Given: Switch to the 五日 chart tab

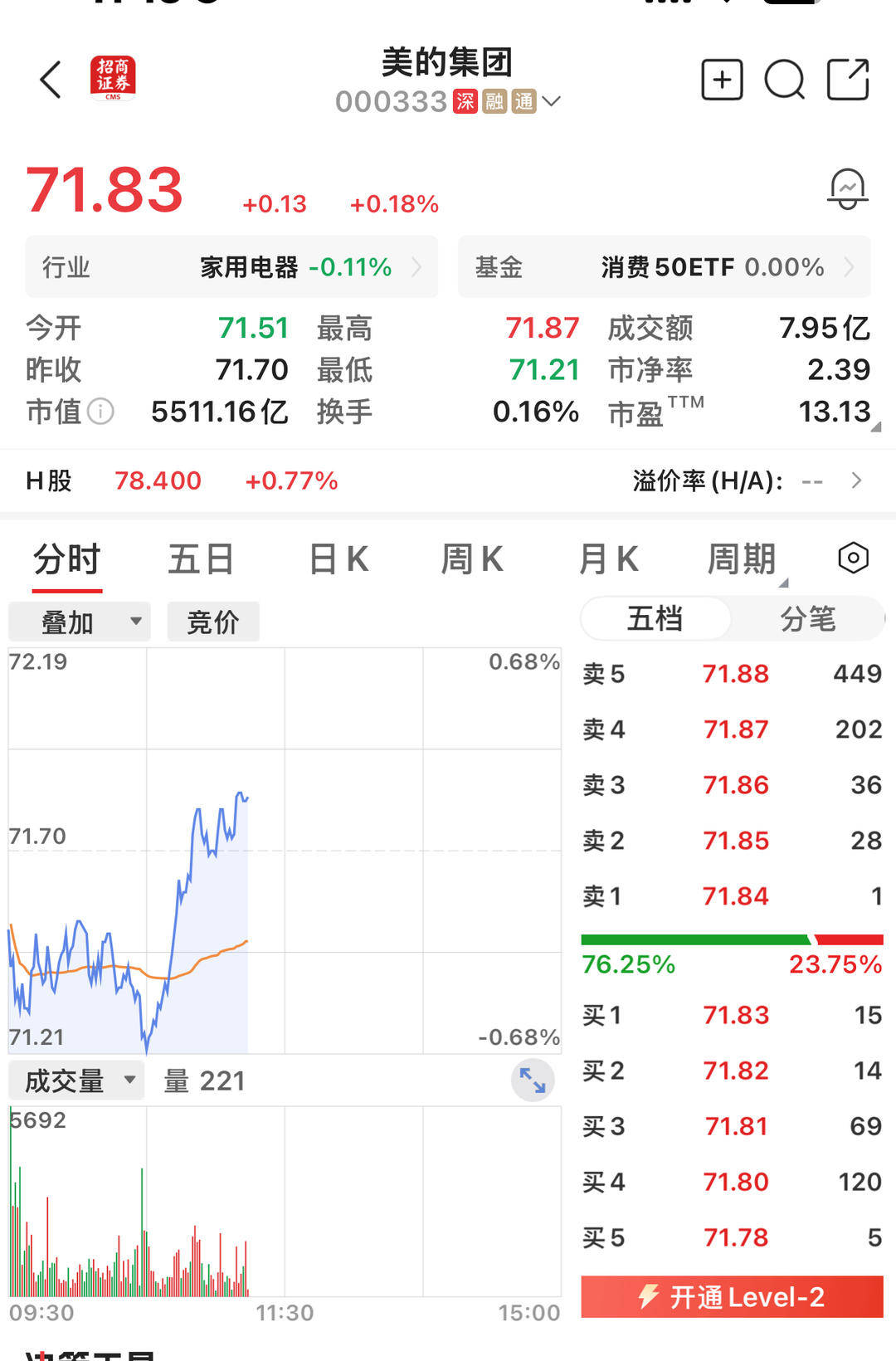Looking at the screenshot, I should click(201, 559).
